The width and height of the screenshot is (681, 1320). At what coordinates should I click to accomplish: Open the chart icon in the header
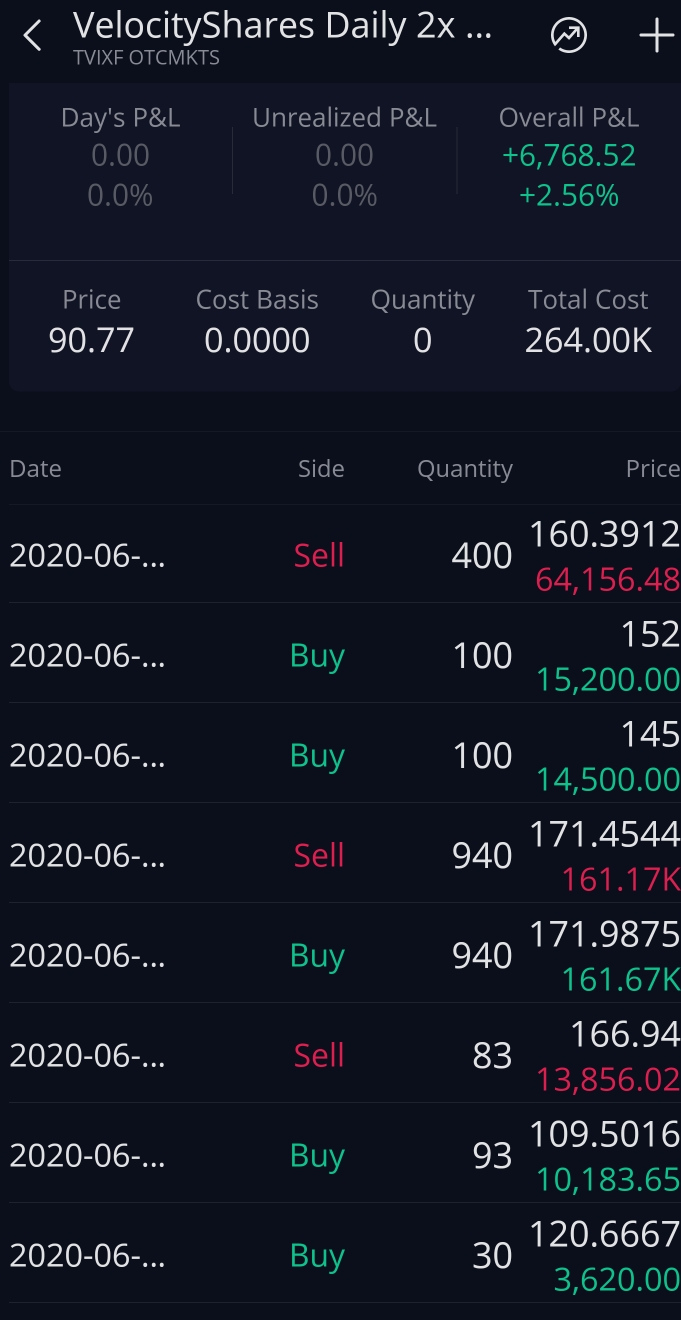[569, 37]
